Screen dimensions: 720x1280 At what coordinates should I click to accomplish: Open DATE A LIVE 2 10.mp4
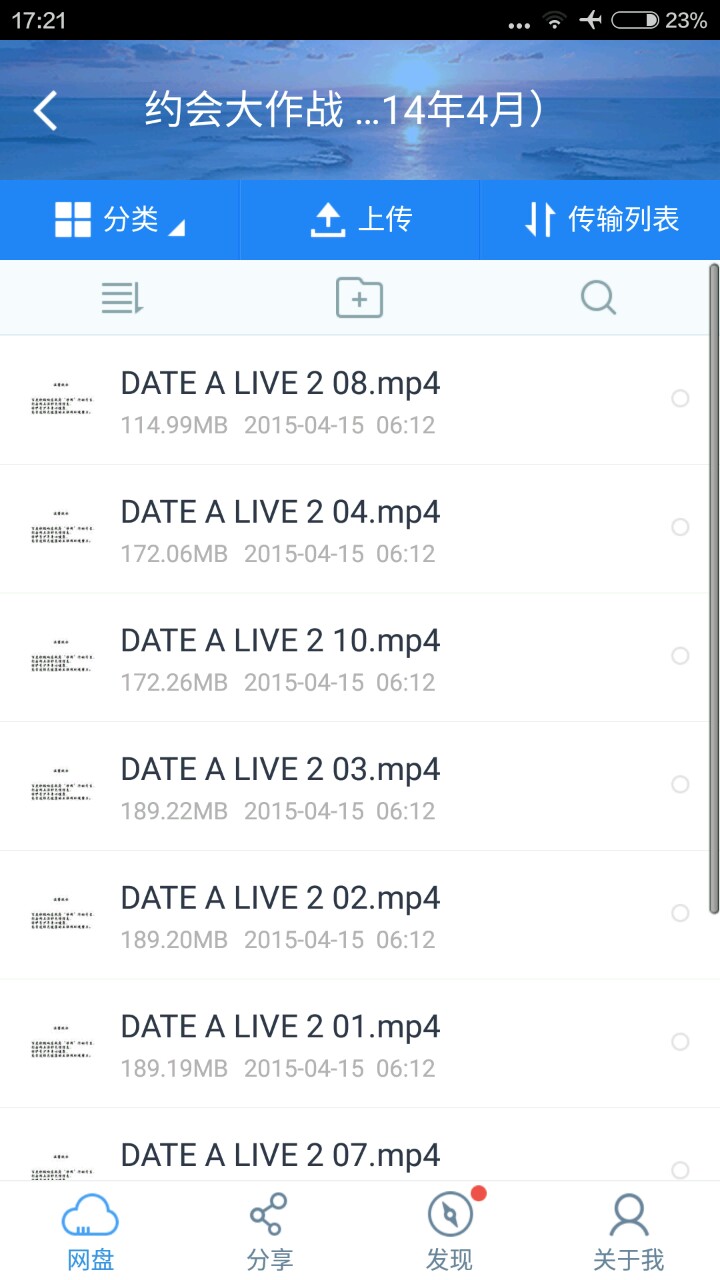pyautogui.click(x=280, y=657)
